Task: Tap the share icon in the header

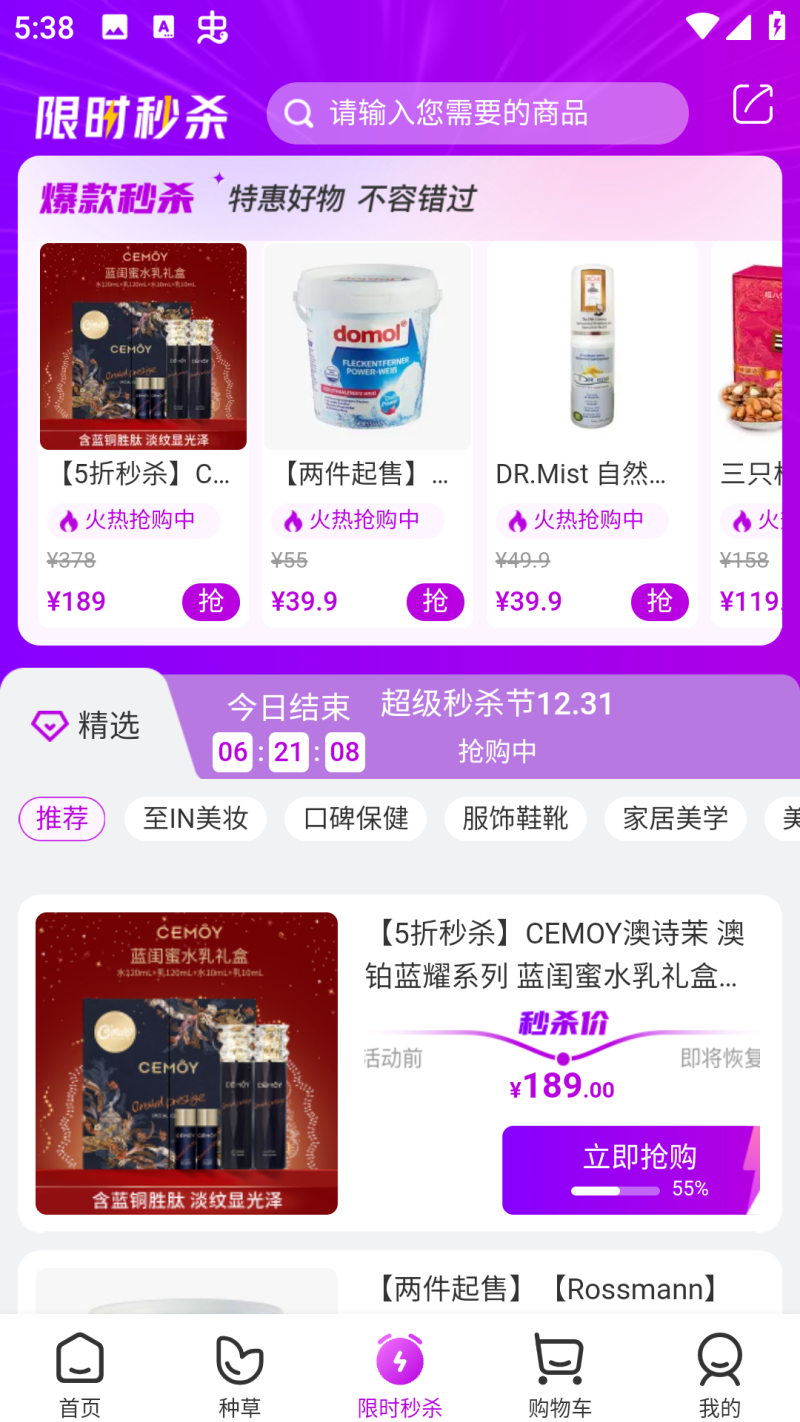Action: tap(752, 105)
